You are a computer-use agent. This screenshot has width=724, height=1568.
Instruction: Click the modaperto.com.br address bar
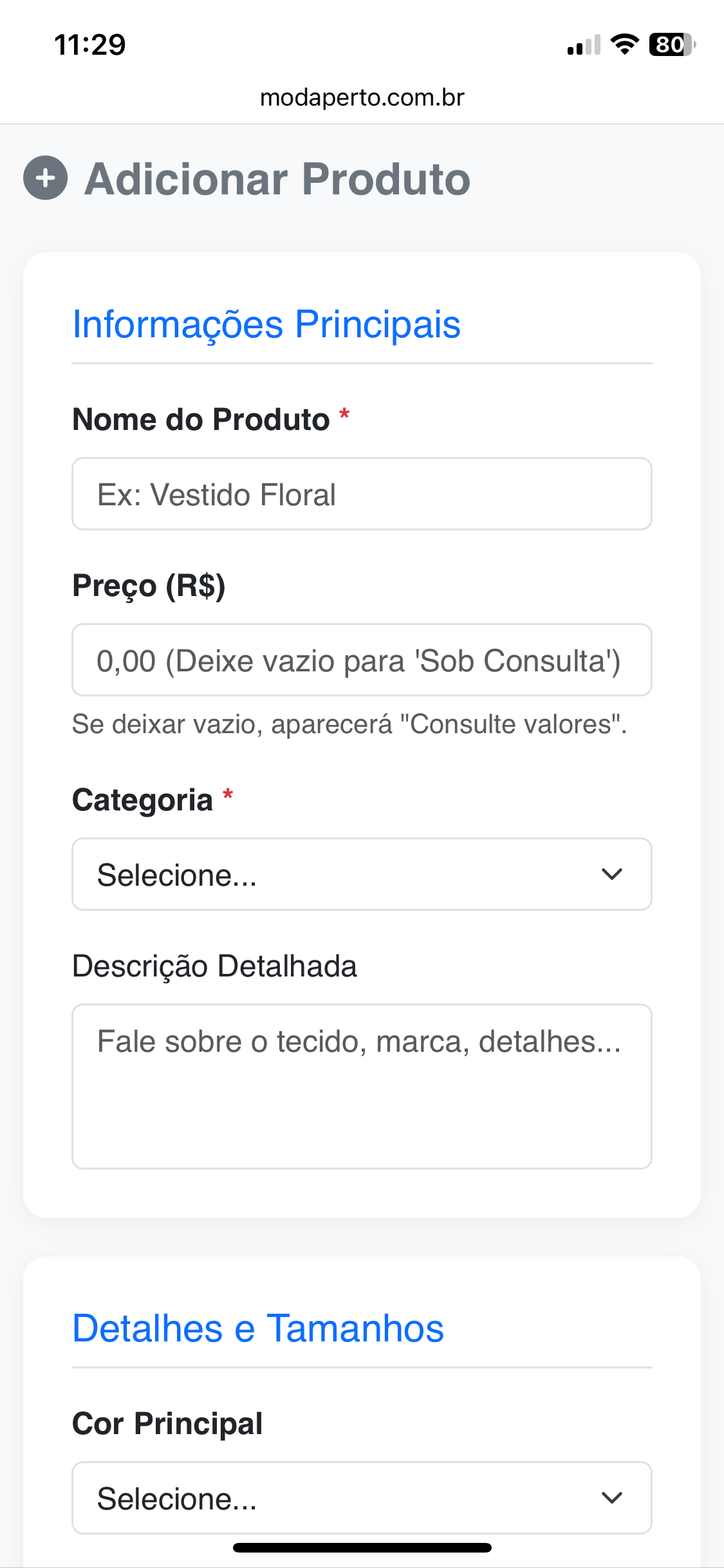362,97
